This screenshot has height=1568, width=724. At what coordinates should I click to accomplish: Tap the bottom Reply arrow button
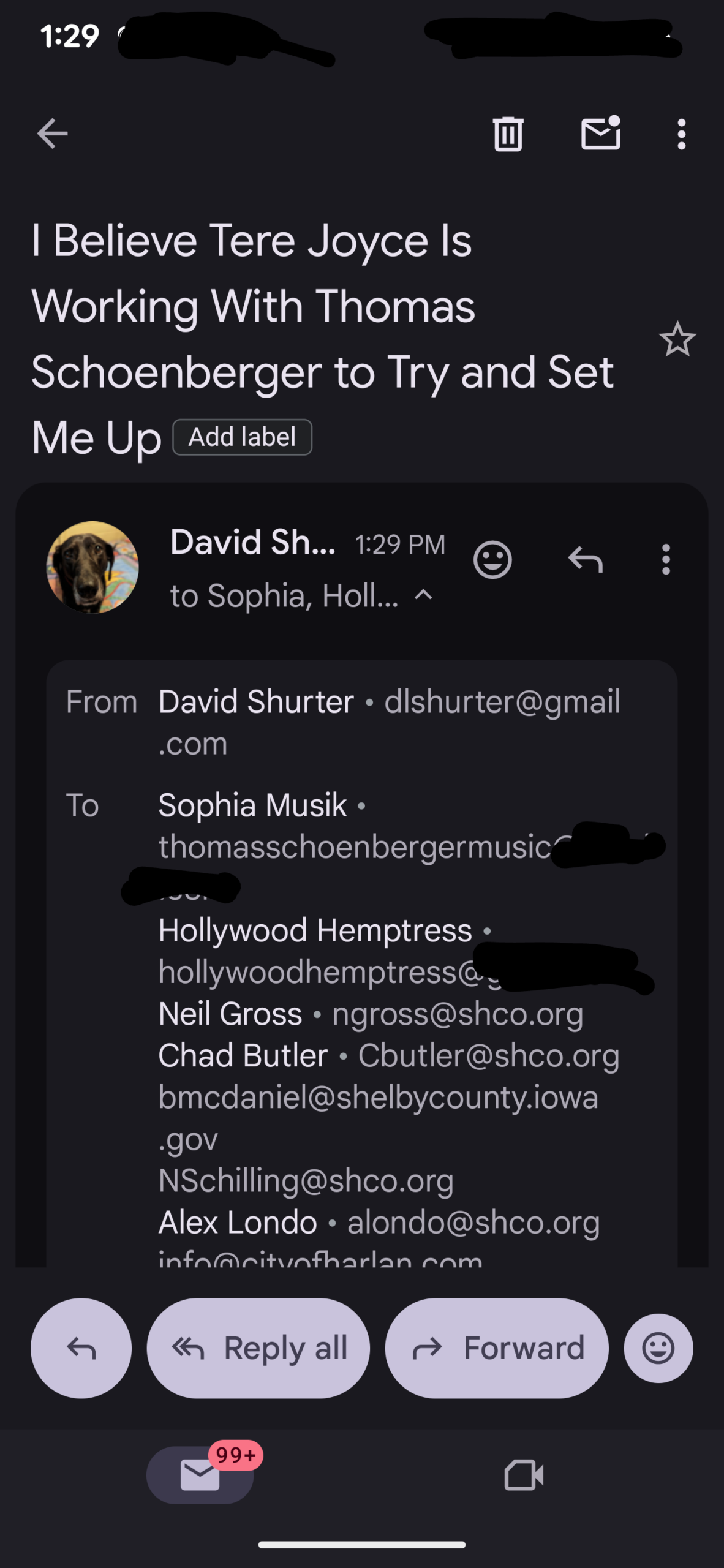tap(81, 1348)
